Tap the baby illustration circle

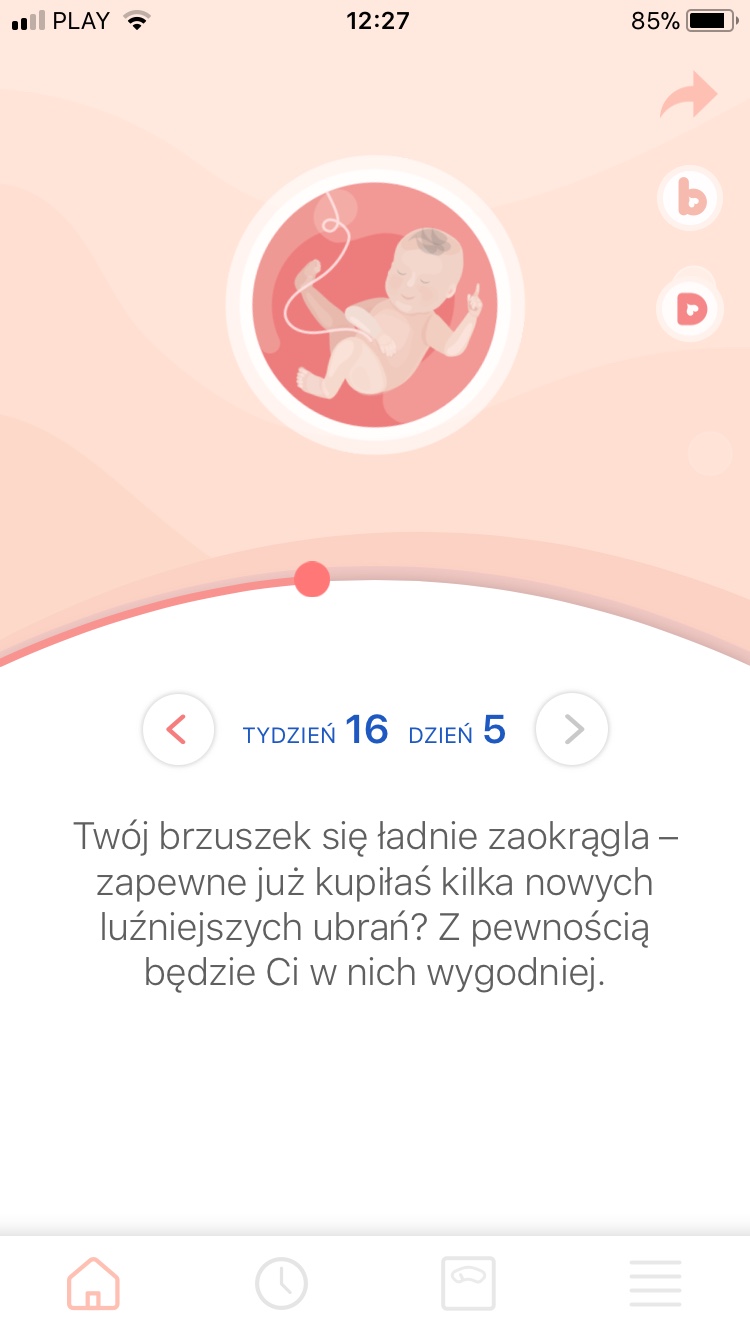(x=375, y=305)
